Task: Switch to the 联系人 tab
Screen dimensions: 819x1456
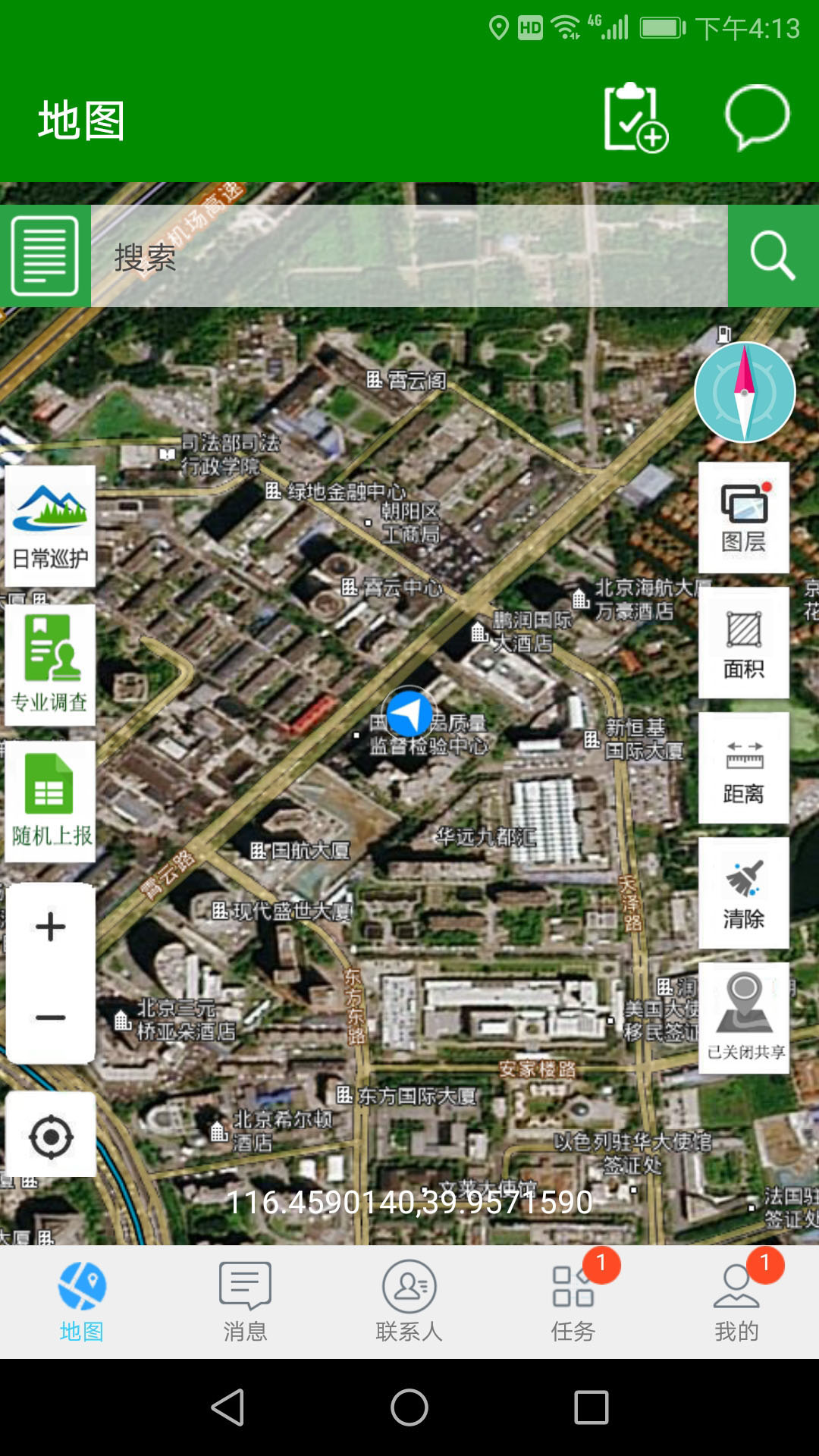Action: pyautogui.click(x=409, y=1301)
